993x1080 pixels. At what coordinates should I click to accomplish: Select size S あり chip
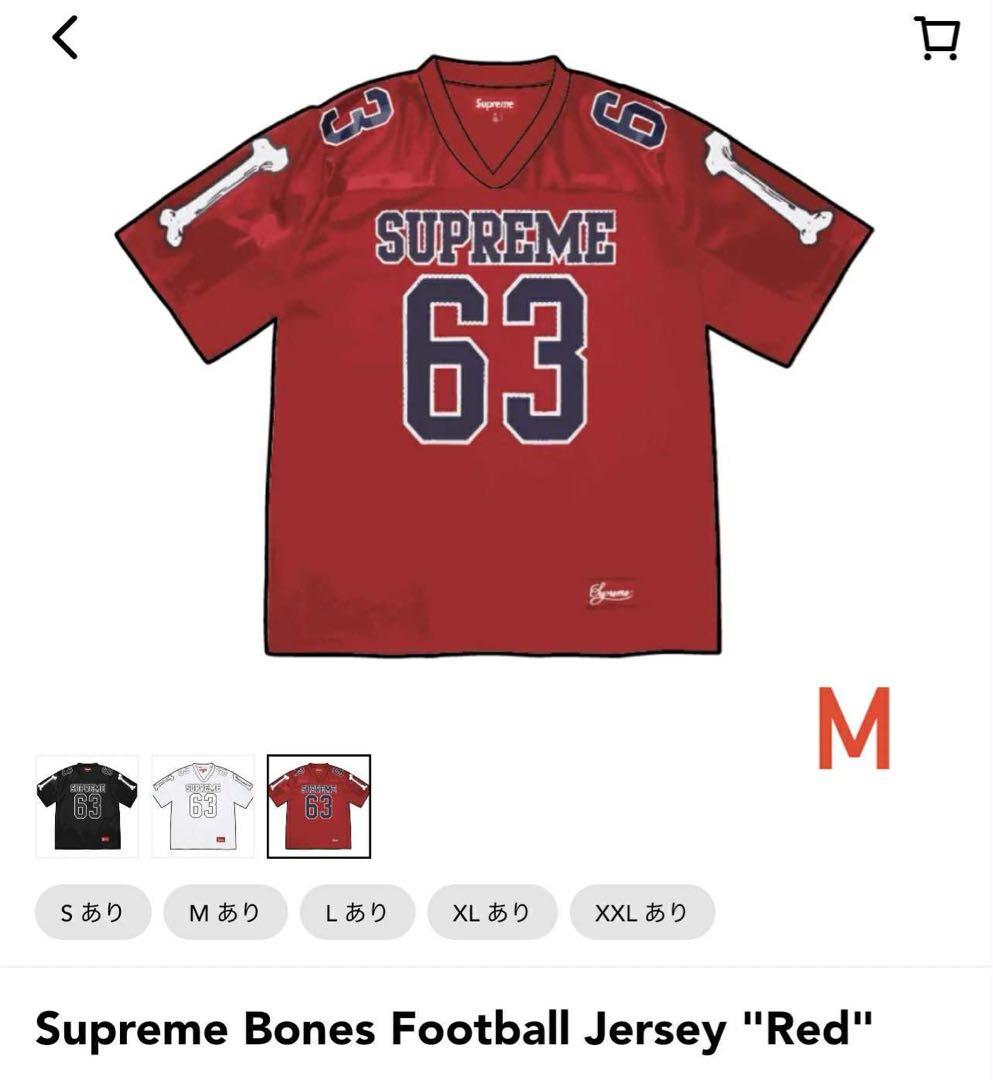(93, 912)
